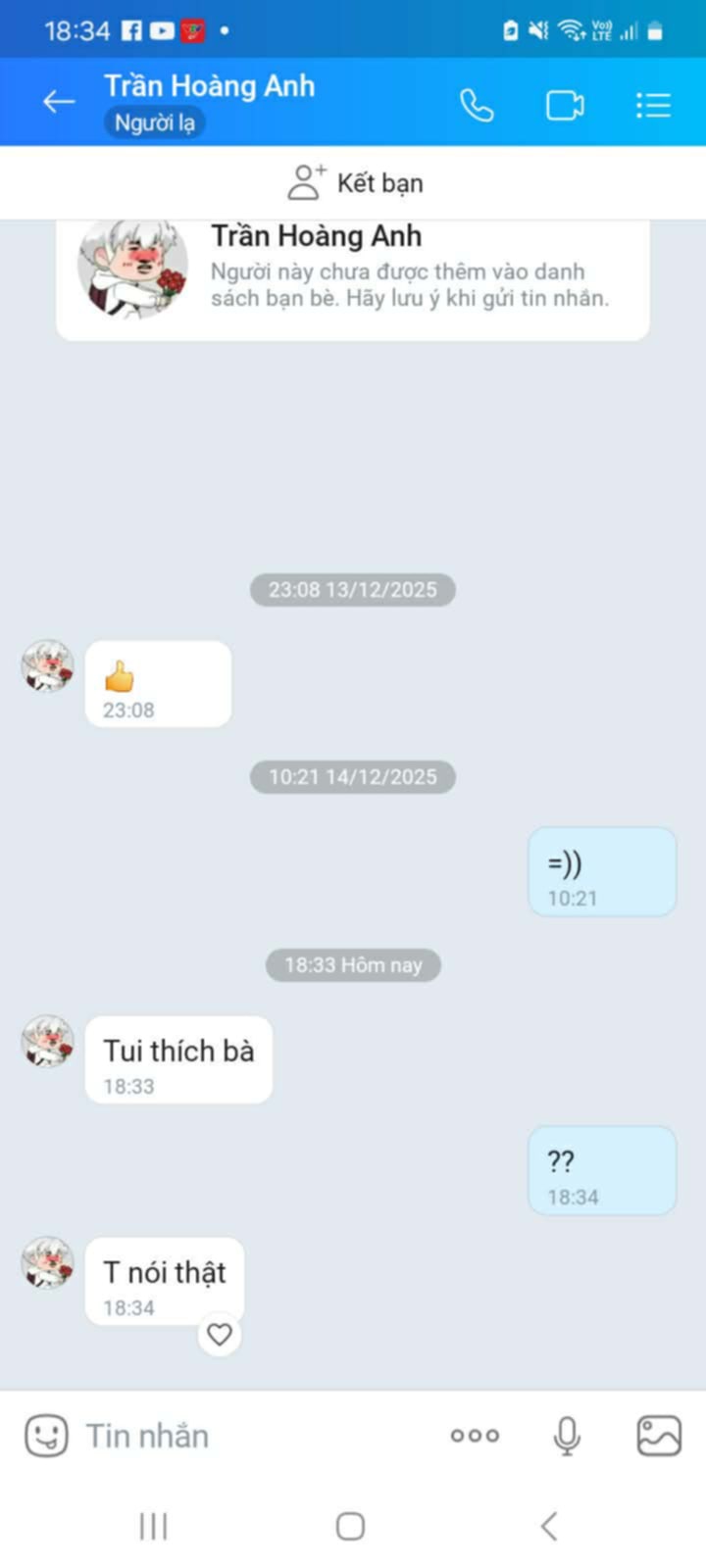Tap Kết bạn to add friend

pyautogui.click(x=355, y=182)
